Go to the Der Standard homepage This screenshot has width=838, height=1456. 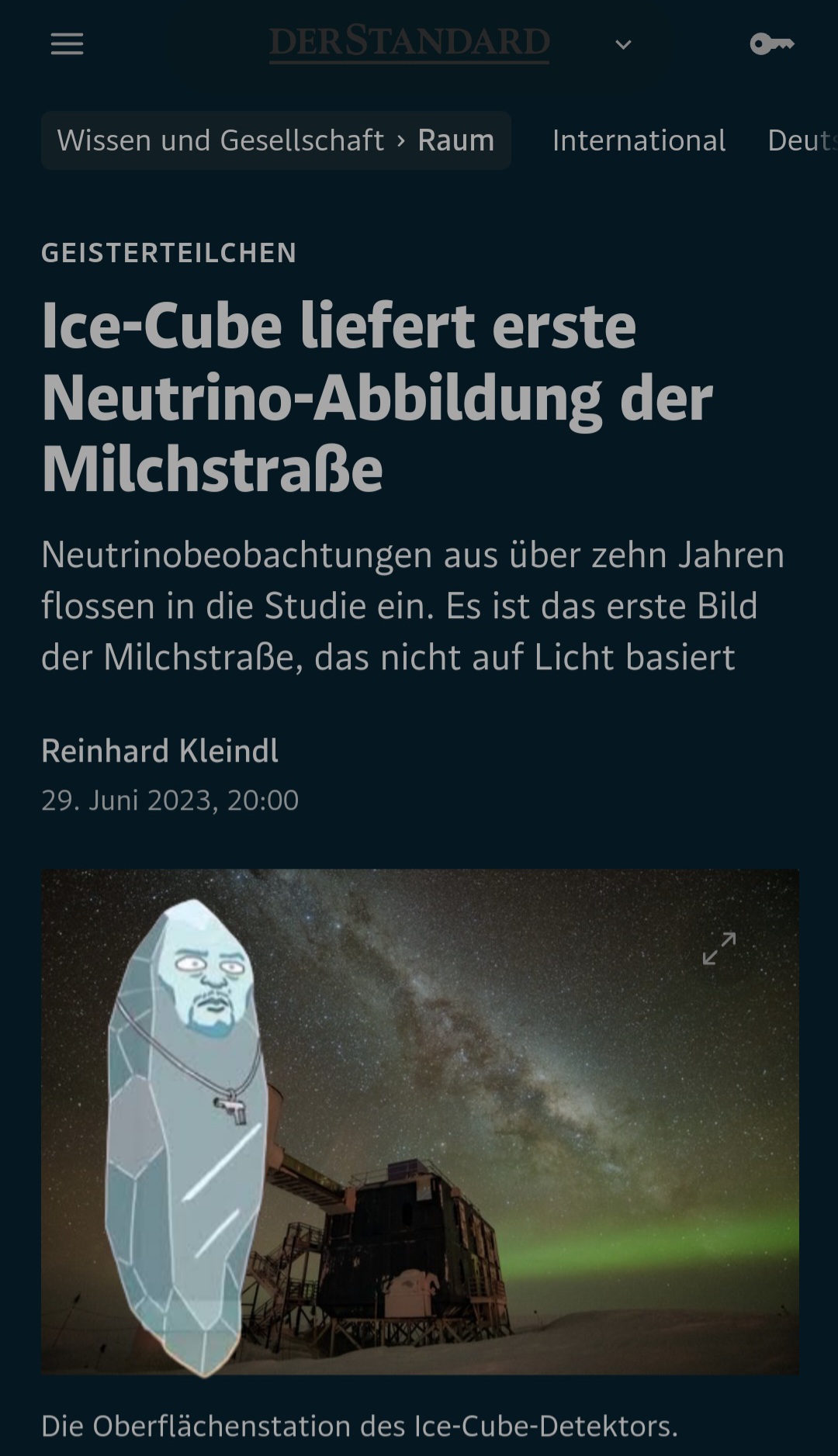click(x=409, y=43)
